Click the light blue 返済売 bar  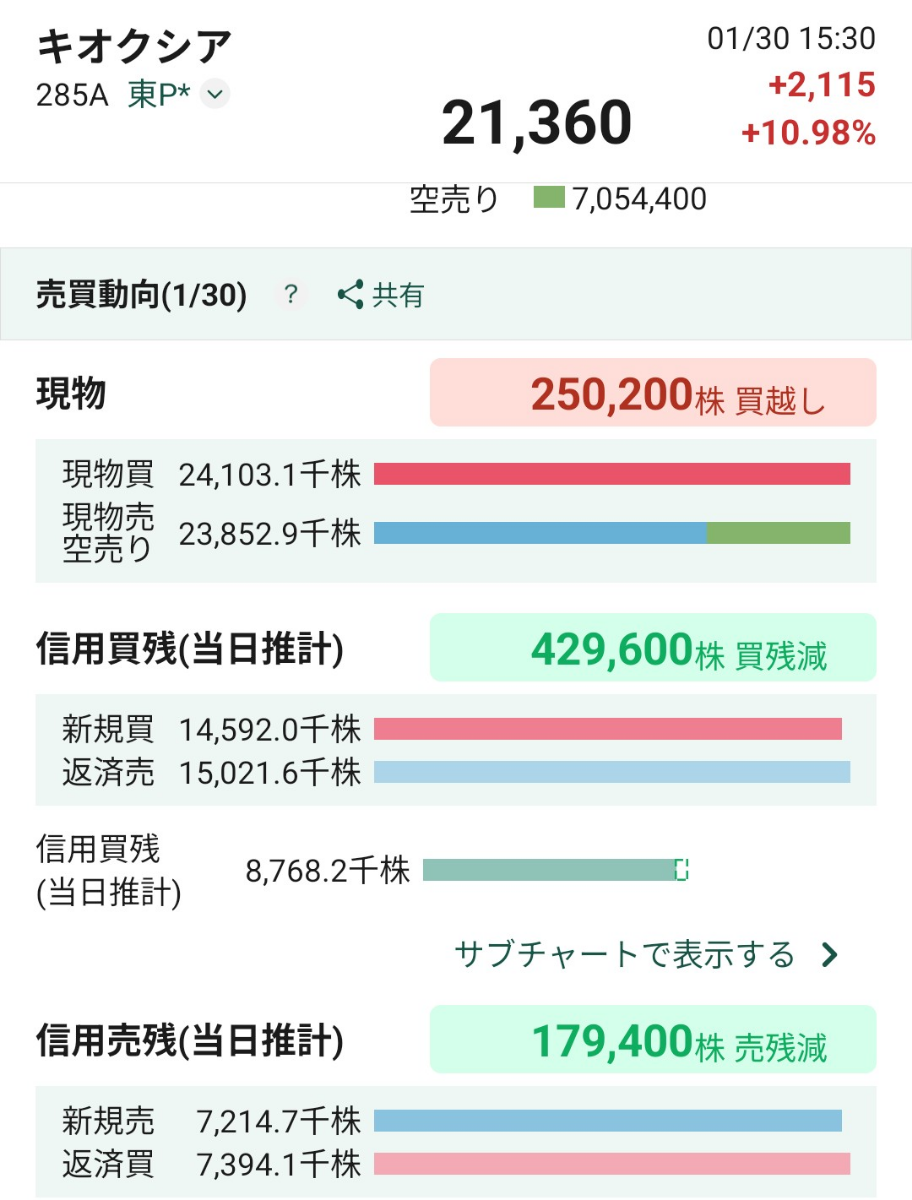[610, 772]
